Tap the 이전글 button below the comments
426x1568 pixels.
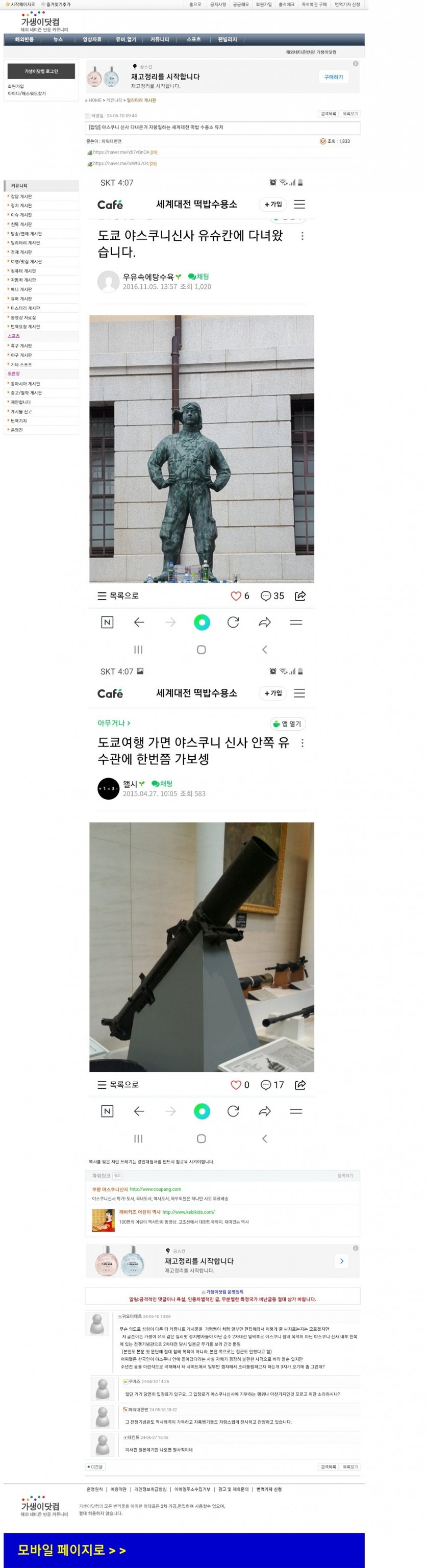tap(95, 1466)
